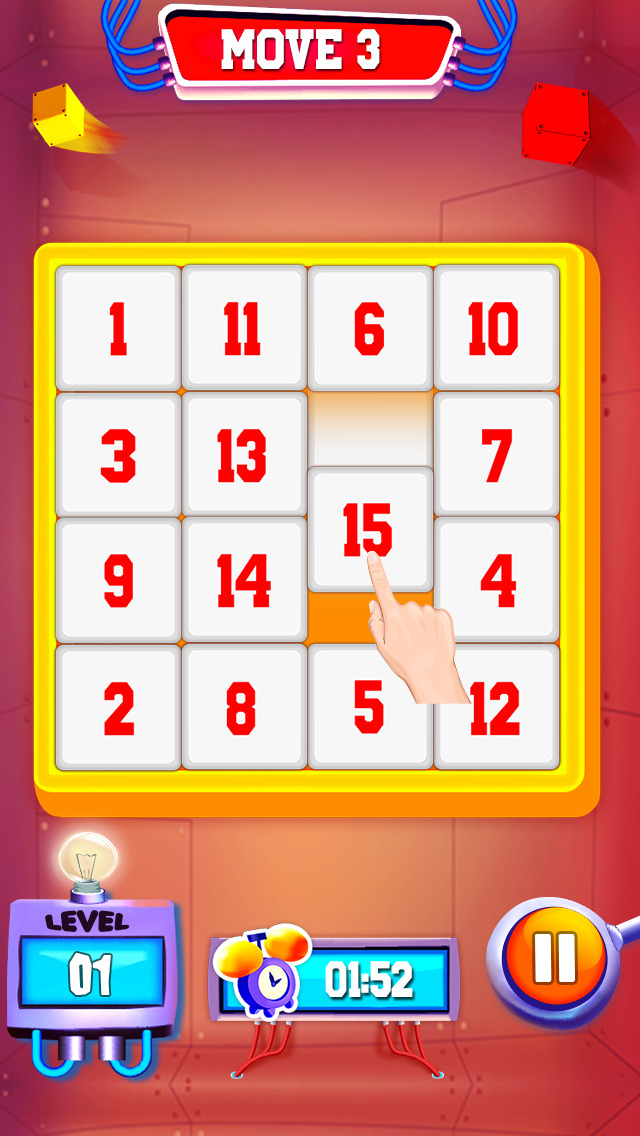Select the number 12 tile
This screenshot has width=640, height=1136.
[496, 707]
